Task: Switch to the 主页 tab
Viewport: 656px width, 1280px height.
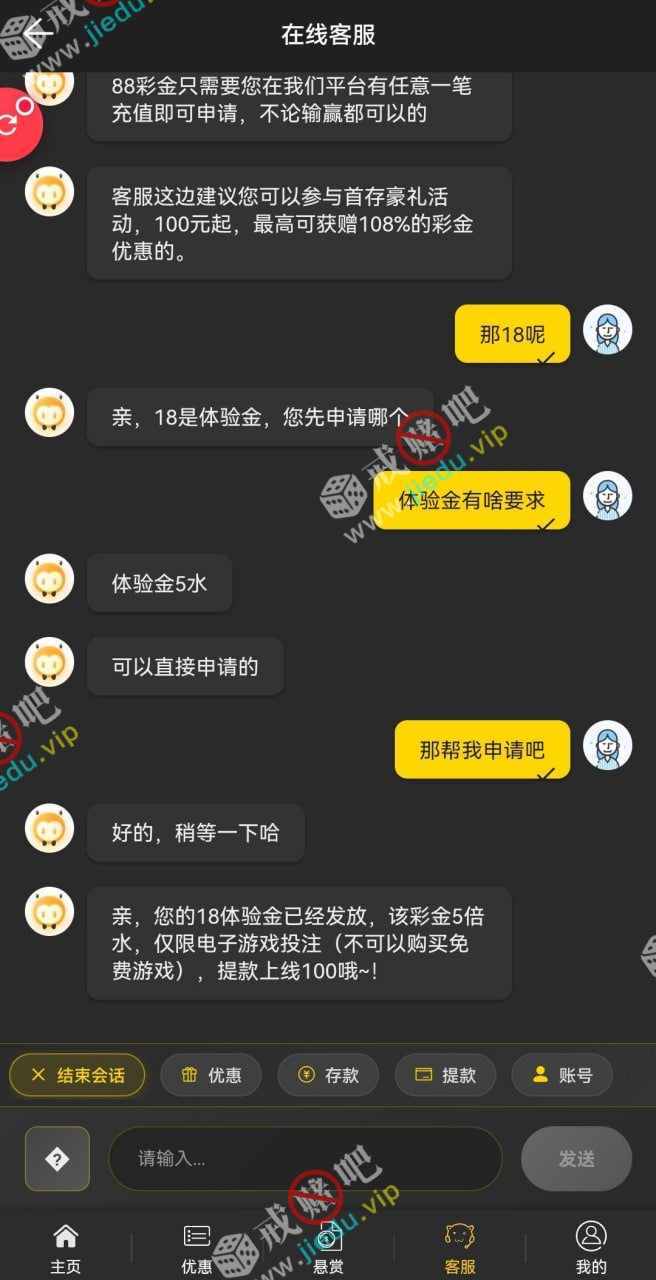Action: [x=65, y=1248]
